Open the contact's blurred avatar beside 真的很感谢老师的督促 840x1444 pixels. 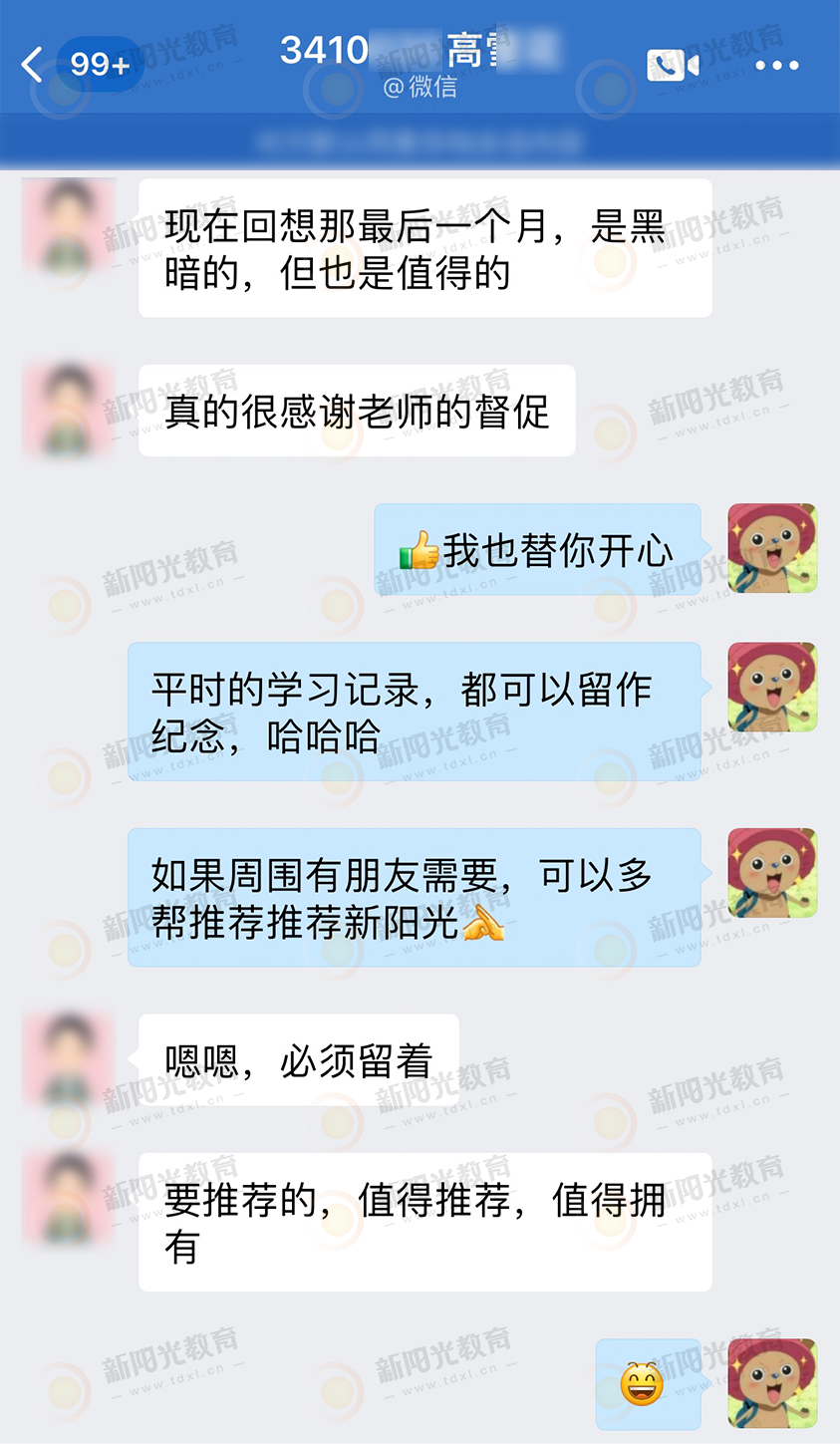68,410
